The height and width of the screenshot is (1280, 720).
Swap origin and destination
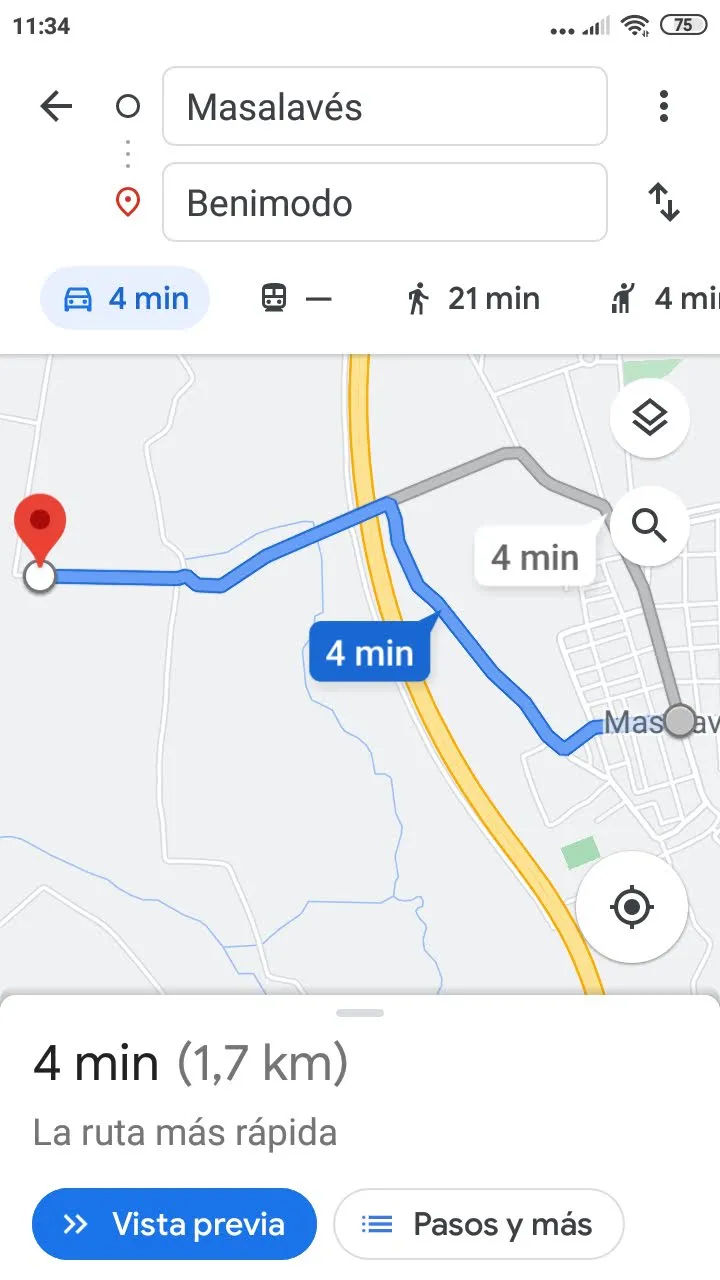[664, 202]
